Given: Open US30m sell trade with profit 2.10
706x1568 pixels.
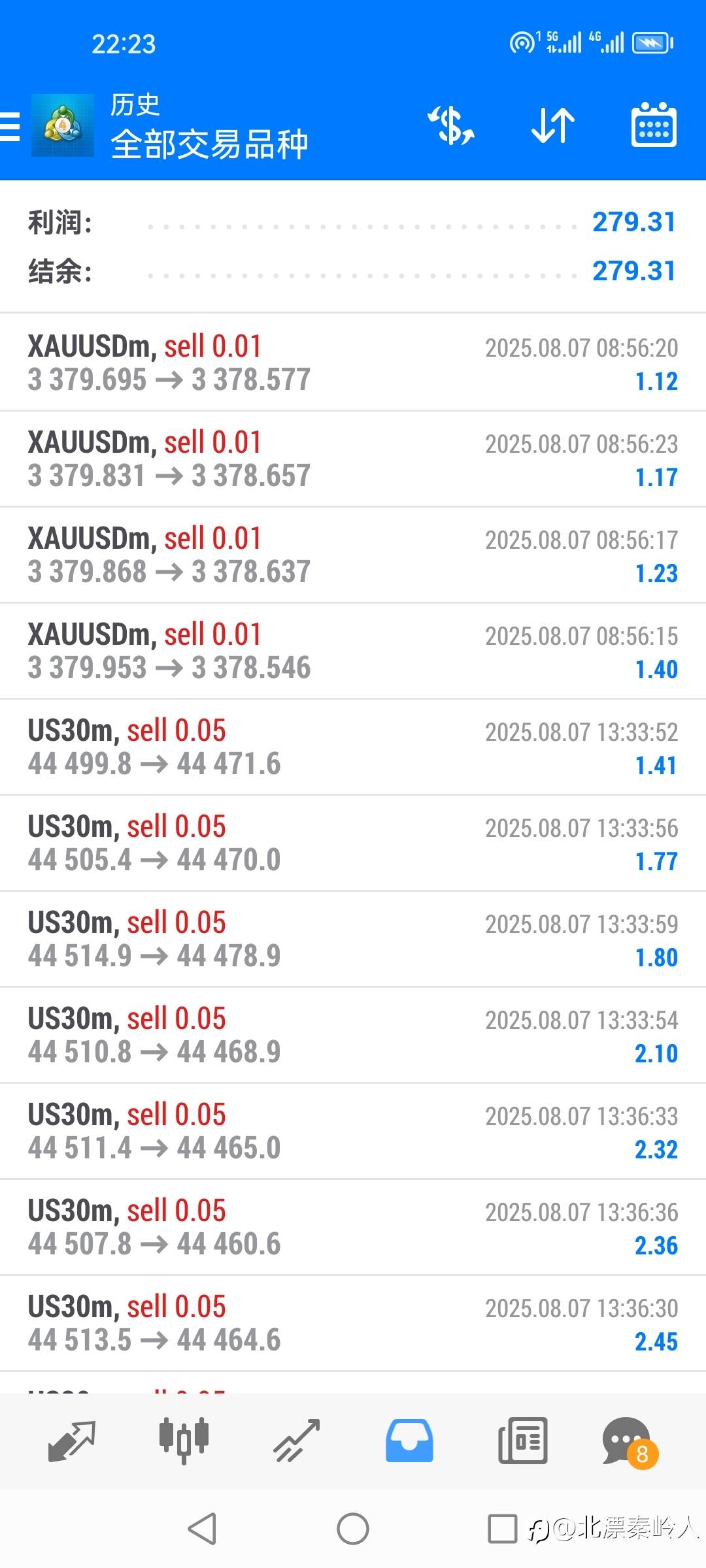Looking at the screenshot, I should point(353,1035).
